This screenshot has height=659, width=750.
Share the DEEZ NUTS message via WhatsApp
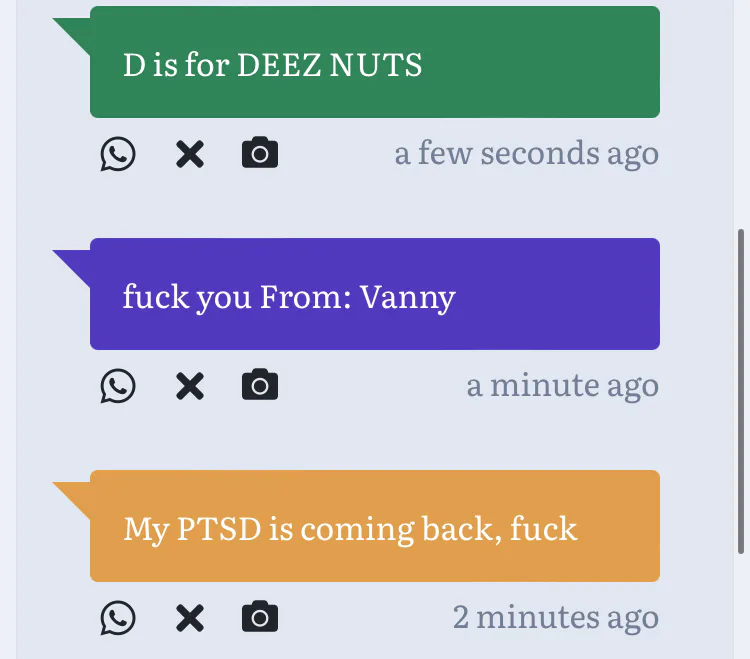(118, 154)
